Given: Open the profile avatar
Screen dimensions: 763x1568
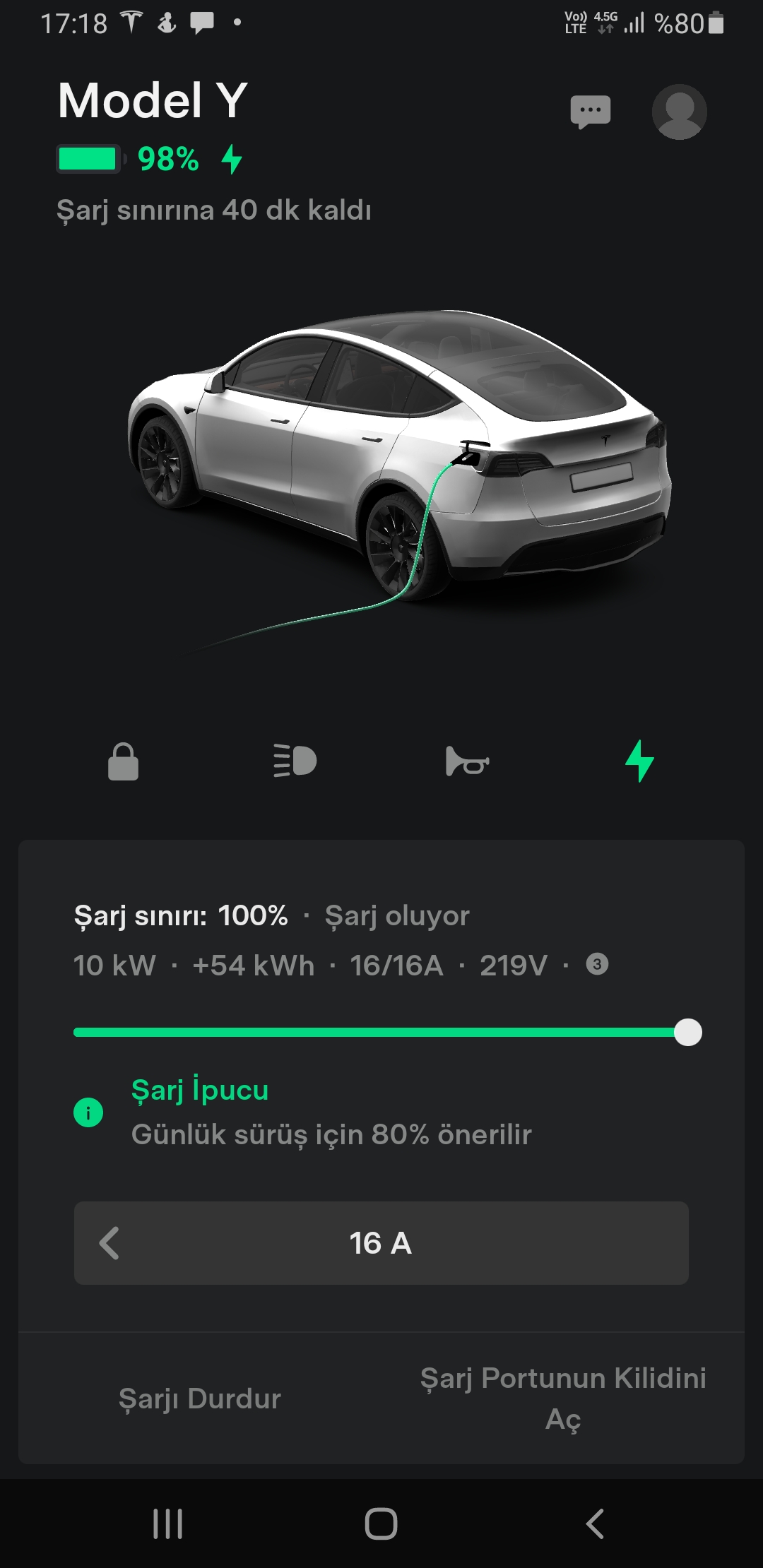Looking at the screenshot, I should (x=679, y=112).
